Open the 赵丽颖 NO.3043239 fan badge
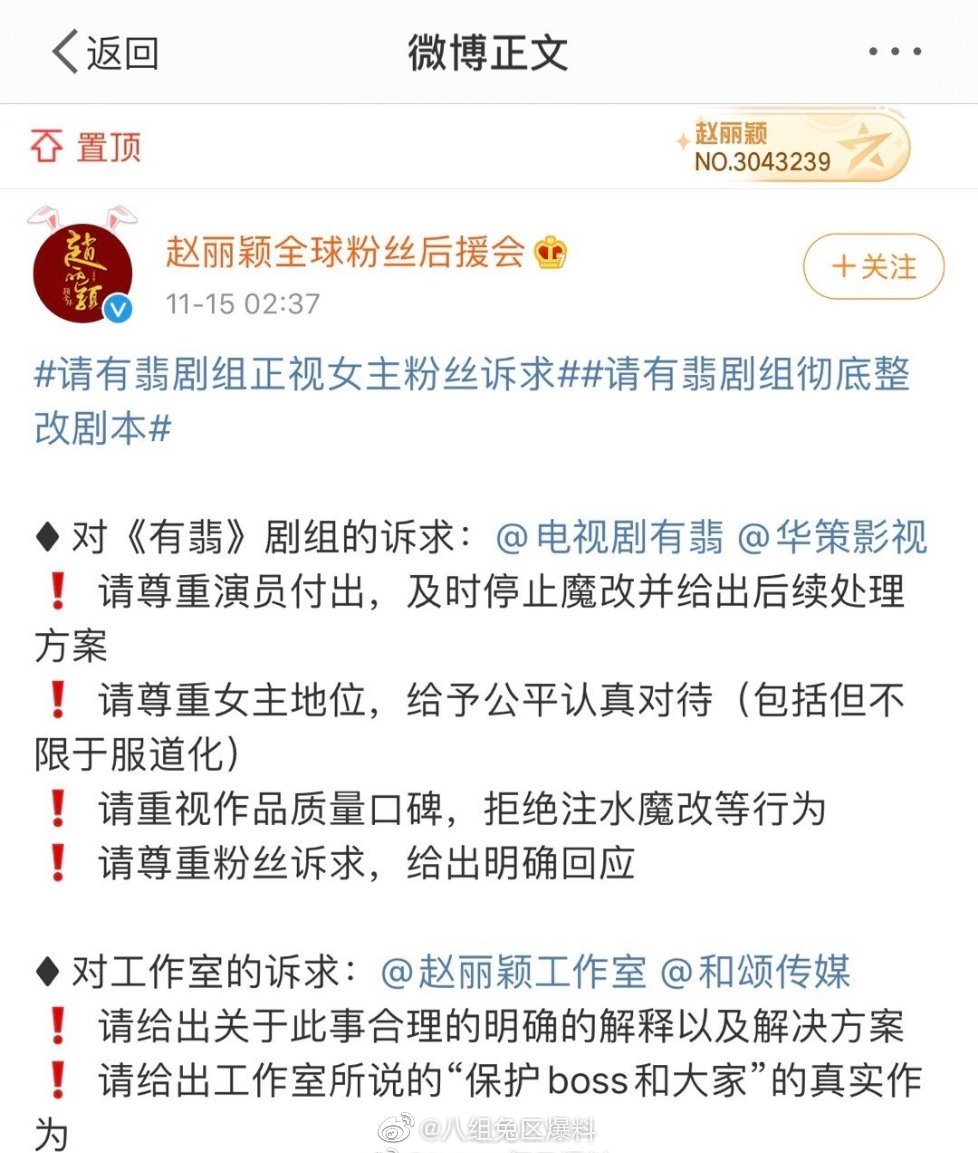 pos(790,147)
